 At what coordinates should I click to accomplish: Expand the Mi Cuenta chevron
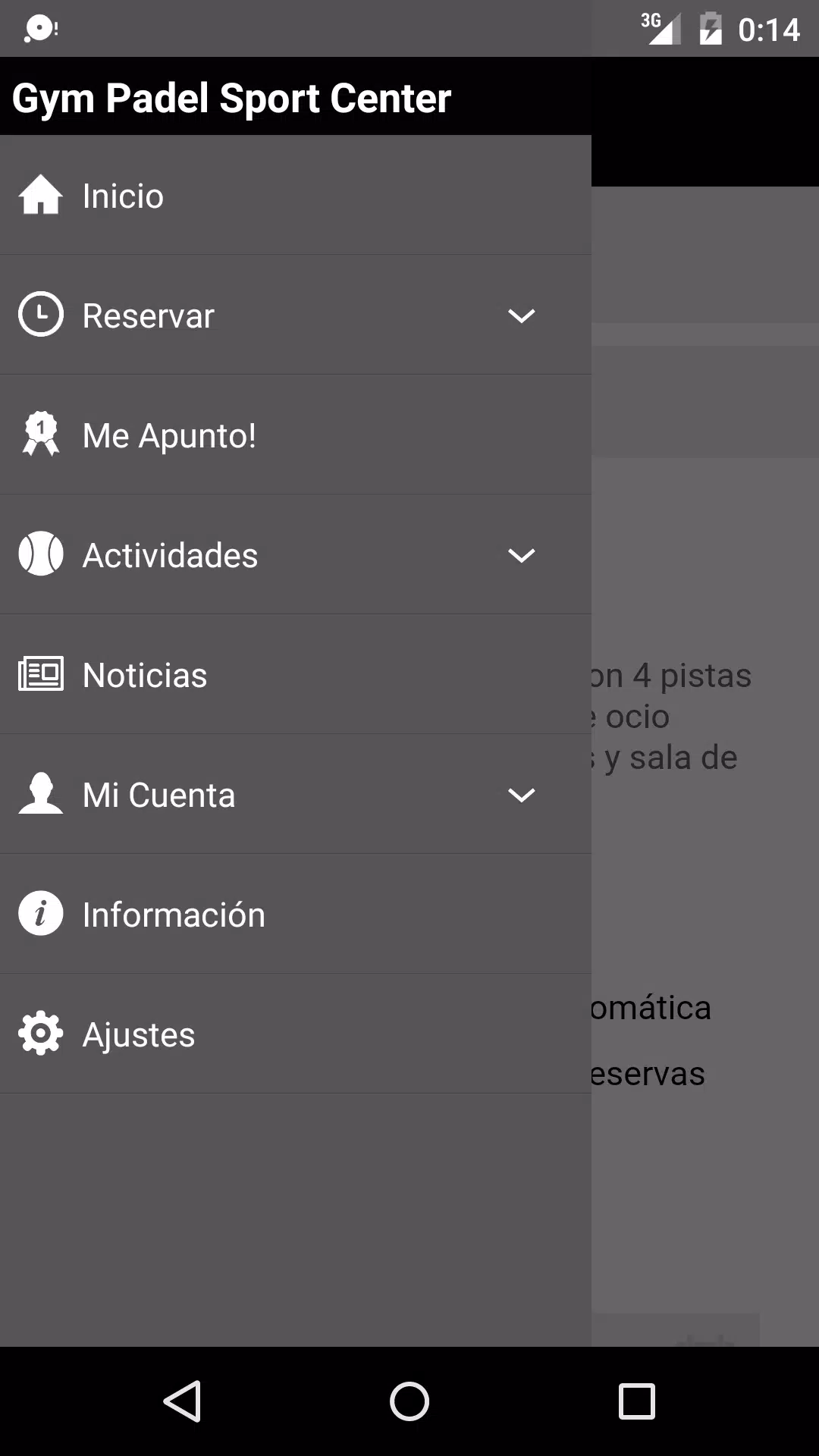522,795
